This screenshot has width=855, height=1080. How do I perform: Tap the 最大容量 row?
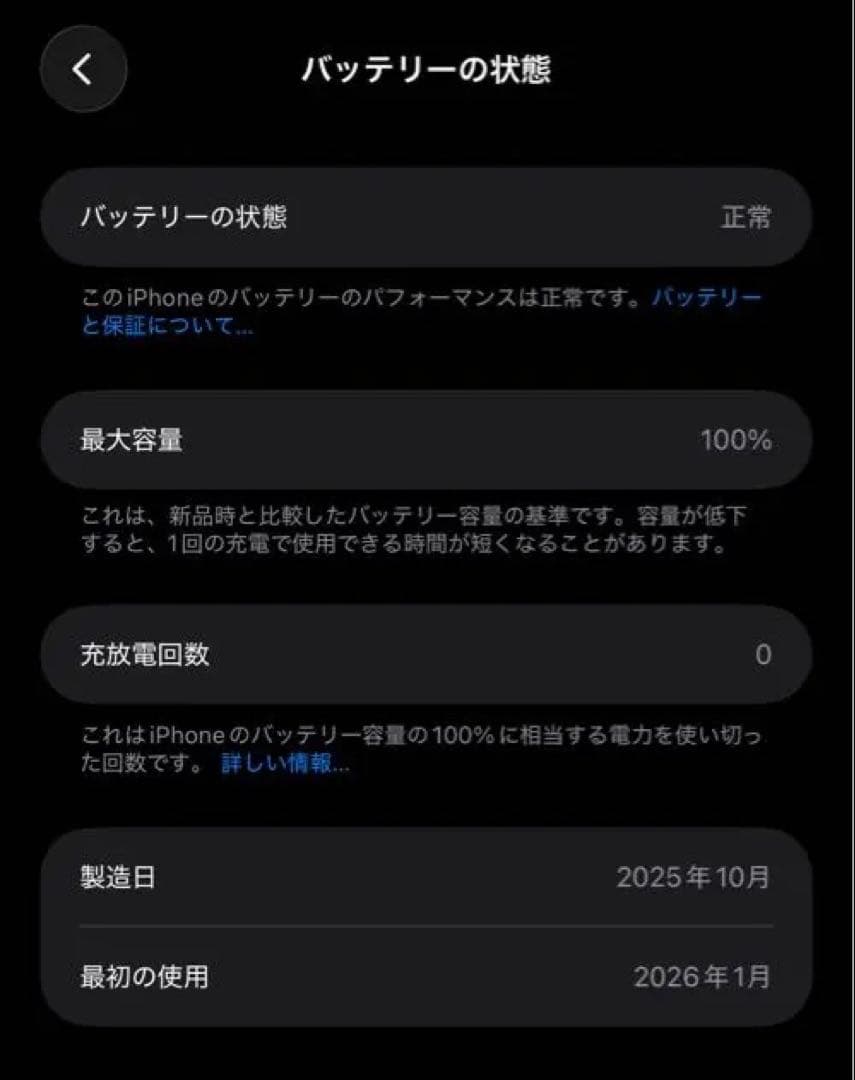(427, 440)
